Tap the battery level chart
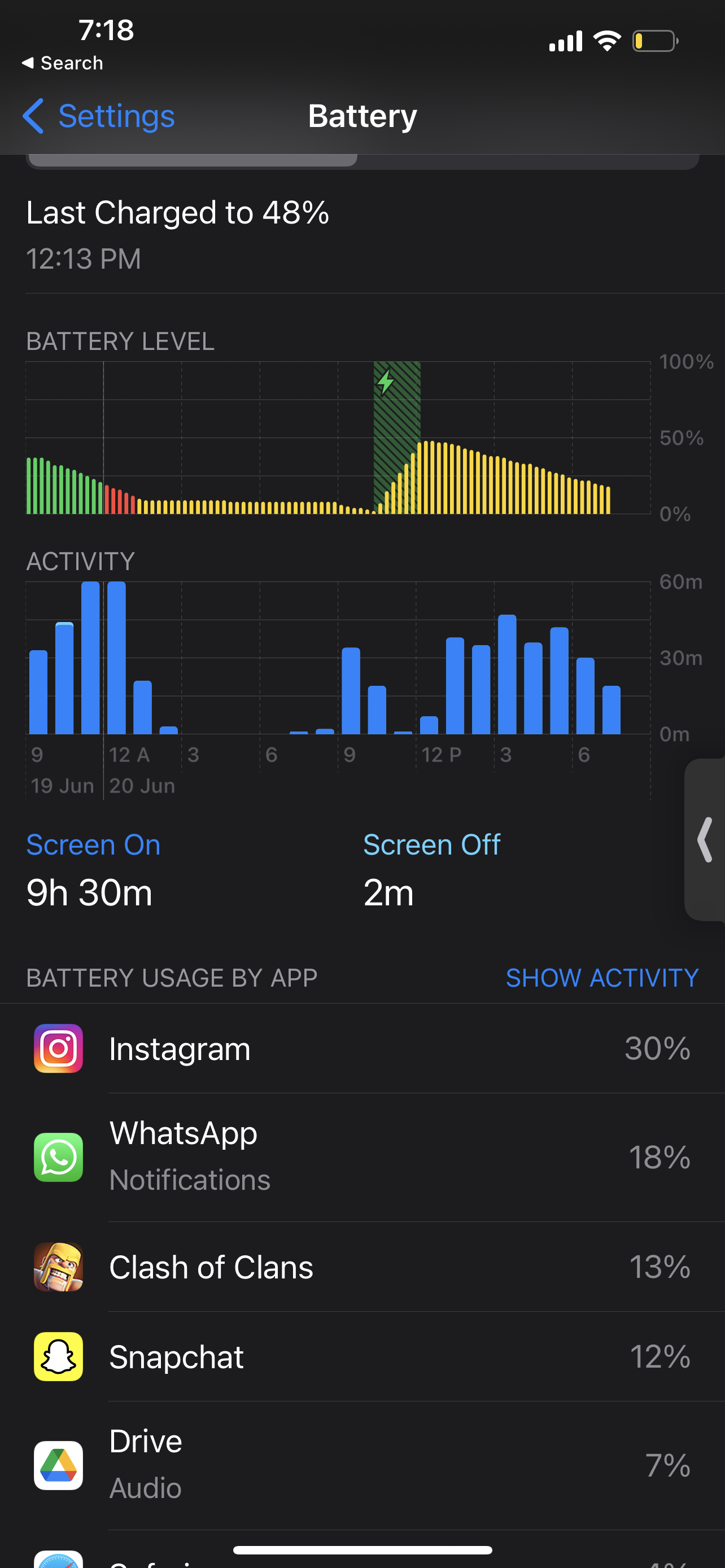 tap(338, 438)
